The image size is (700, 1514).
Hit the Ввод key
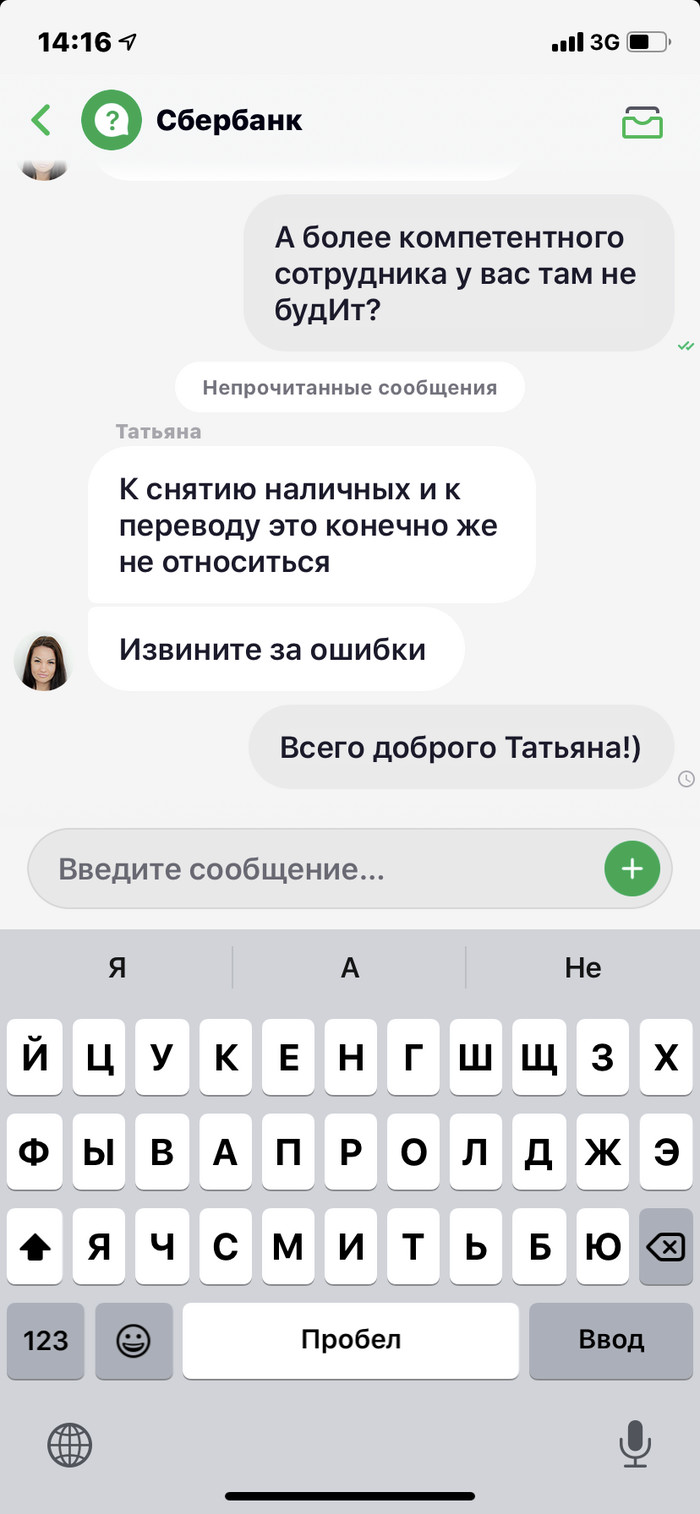coord(611,1340)
